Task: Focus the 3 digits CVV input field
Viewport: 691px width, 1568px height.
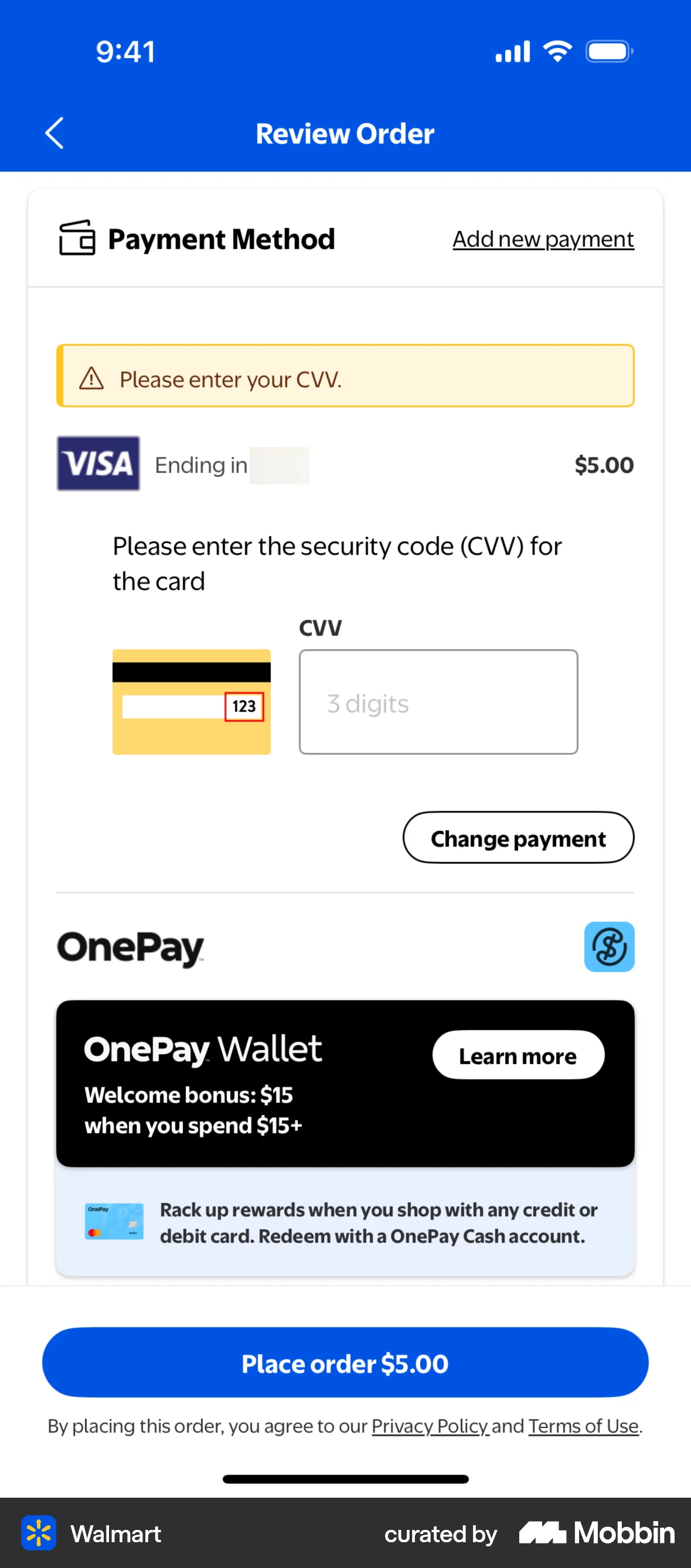Action: point(438,702)
